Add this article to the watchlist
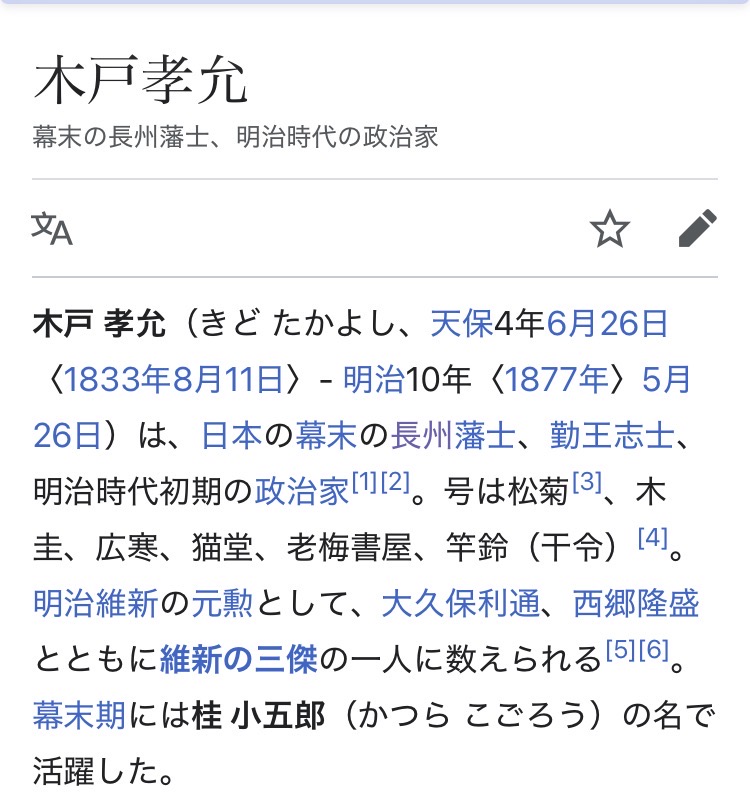This screenshot has width=750, height=807. 609,229
